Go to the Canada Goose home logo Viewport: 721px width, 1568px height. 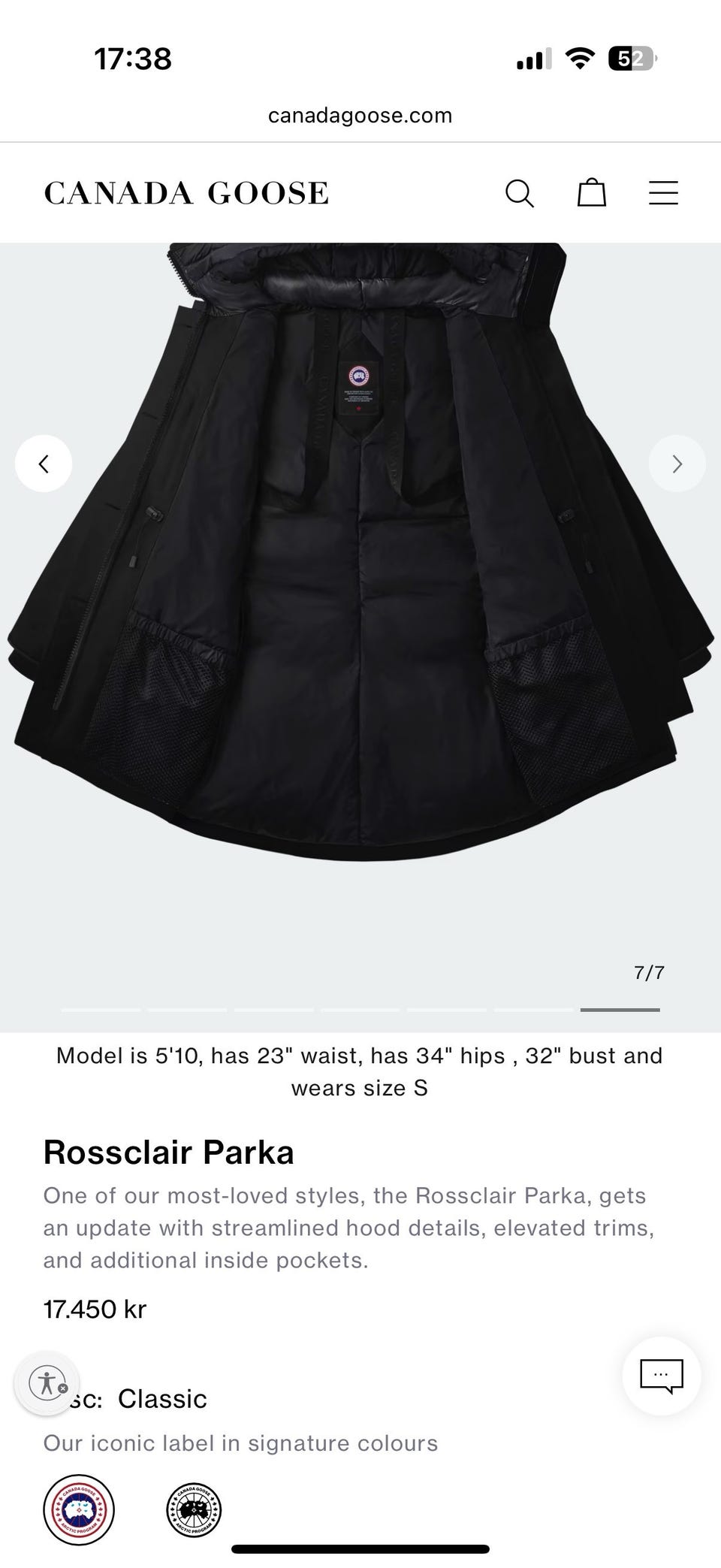point(186,193)
